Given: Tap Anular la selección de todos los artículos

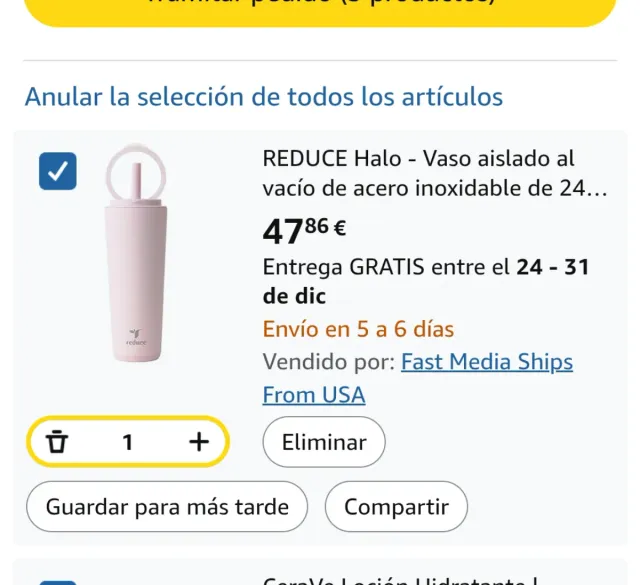Looking at the screenshot, I should point(263,97).
